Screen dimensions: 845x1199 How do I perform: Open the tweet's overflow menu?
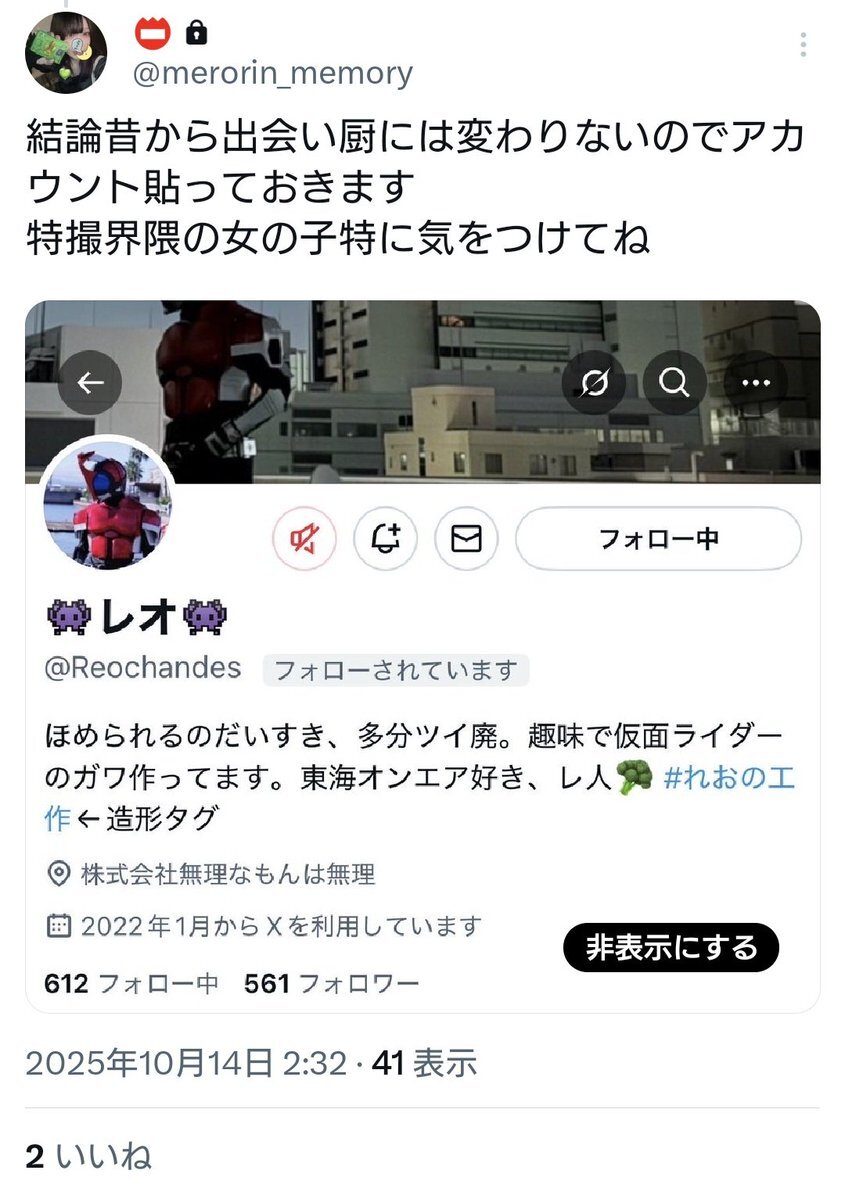[802, 46]
